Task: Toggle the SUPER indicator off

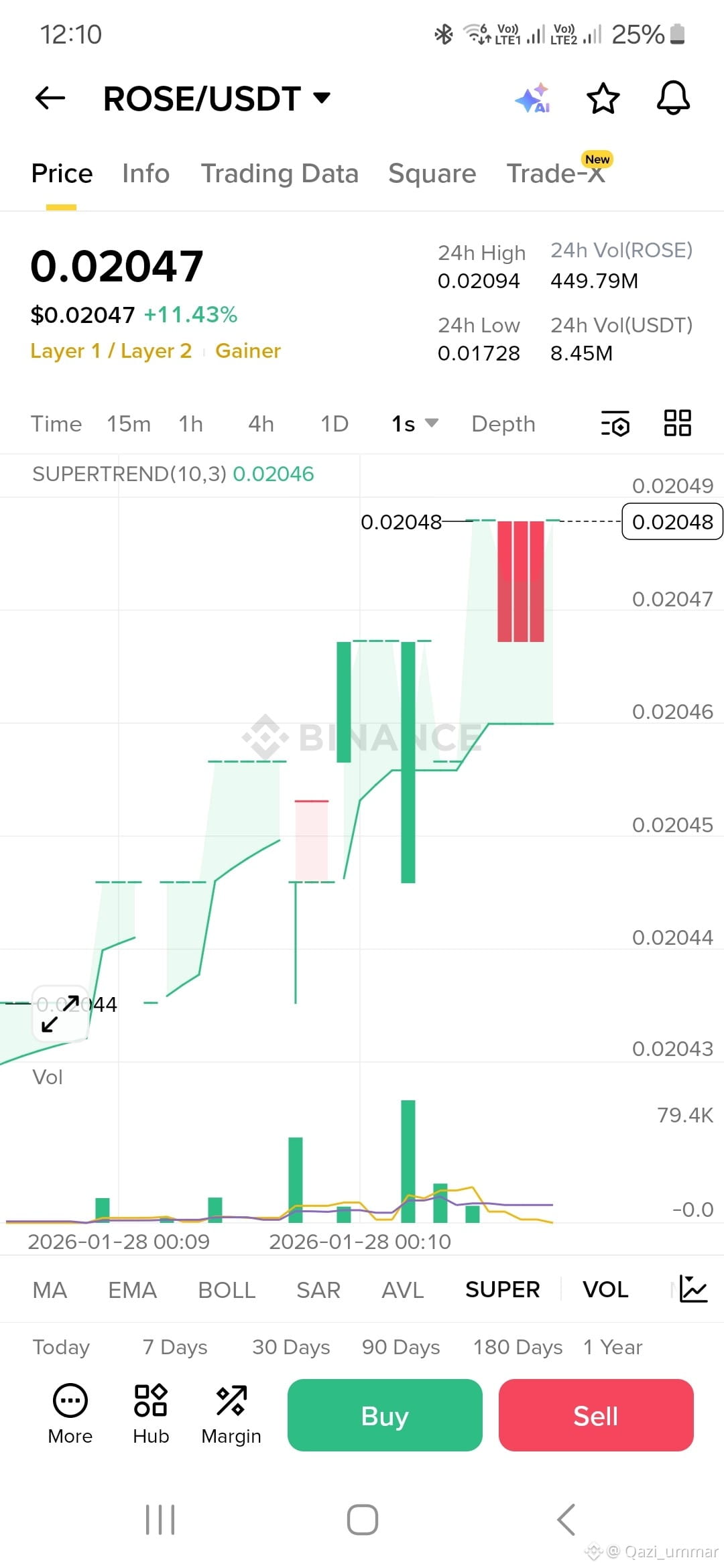Action: tap(503, 1288)
